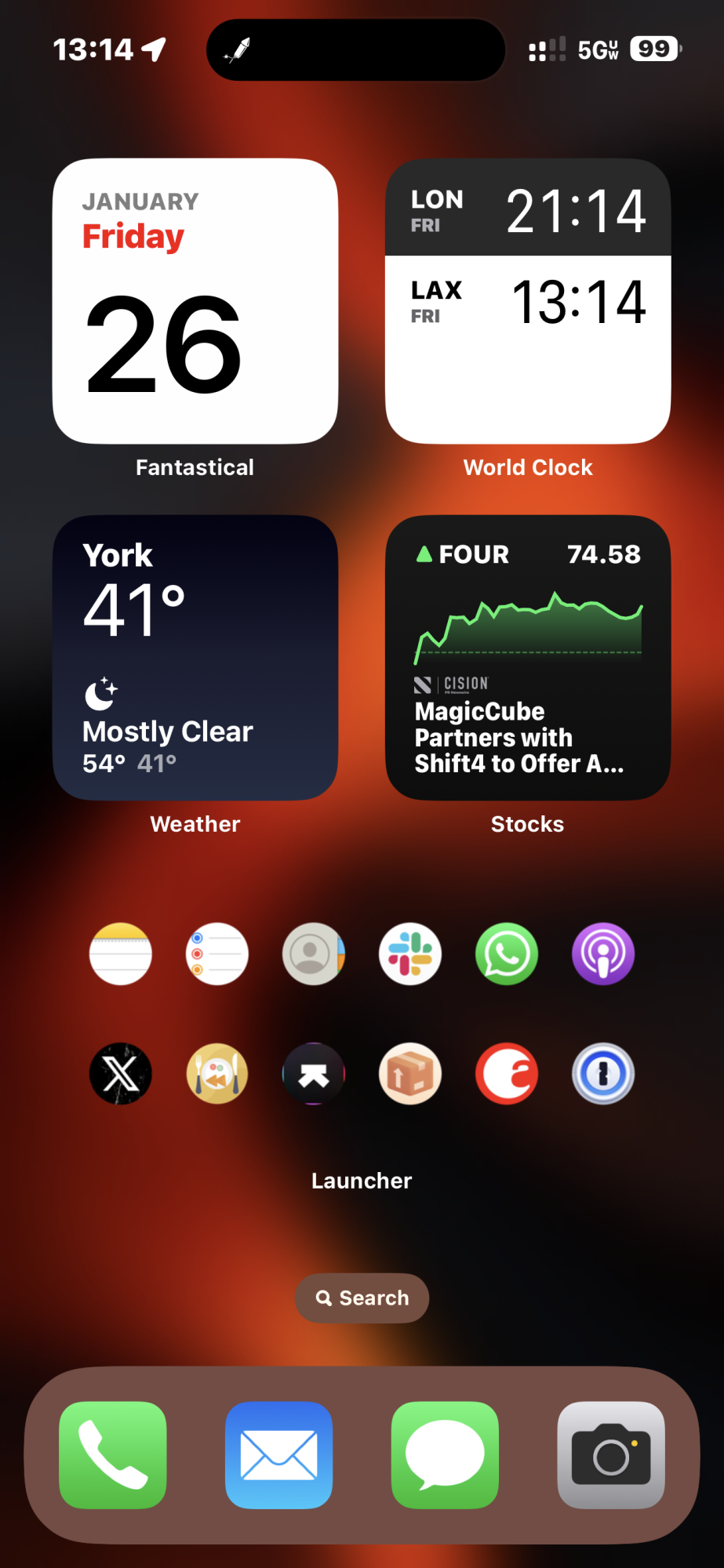Launch 1Password
Viewport: 724px width, 1568px height.
point(603,1073)
